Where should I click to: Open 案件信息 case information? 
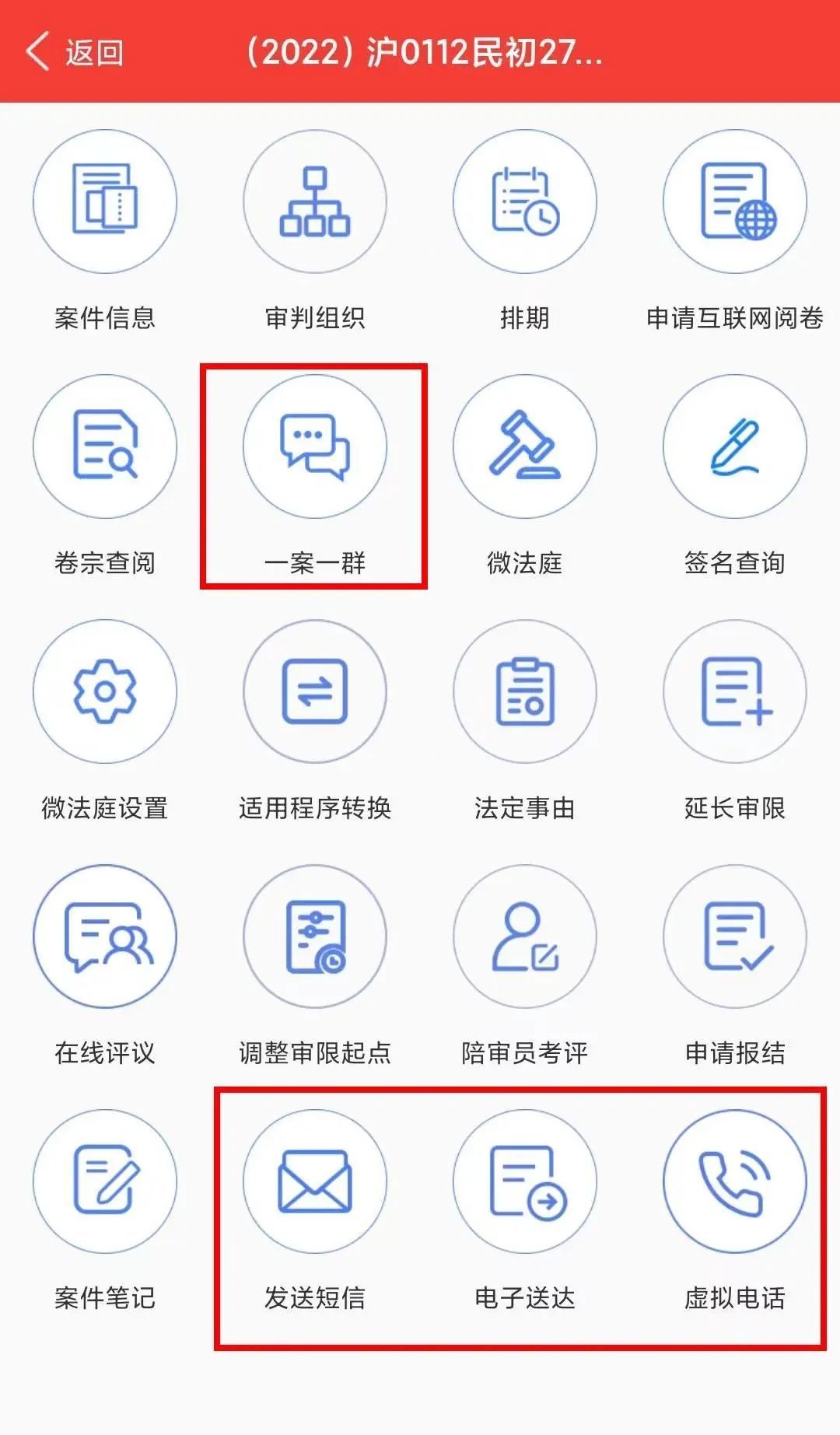click(105, 202)
